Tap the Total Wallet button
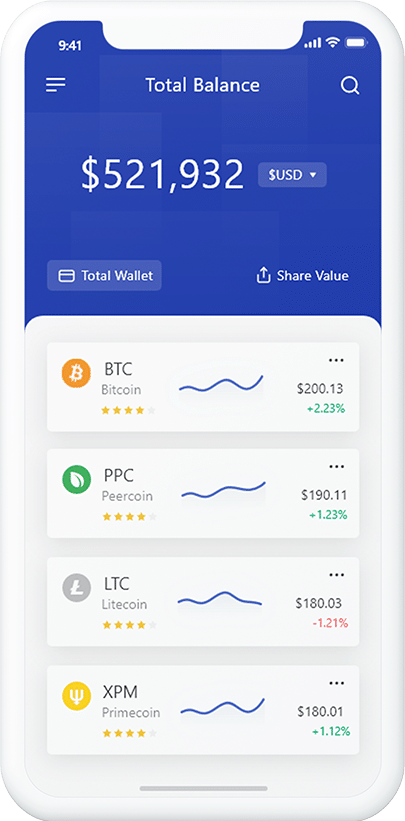 point(104,275)
